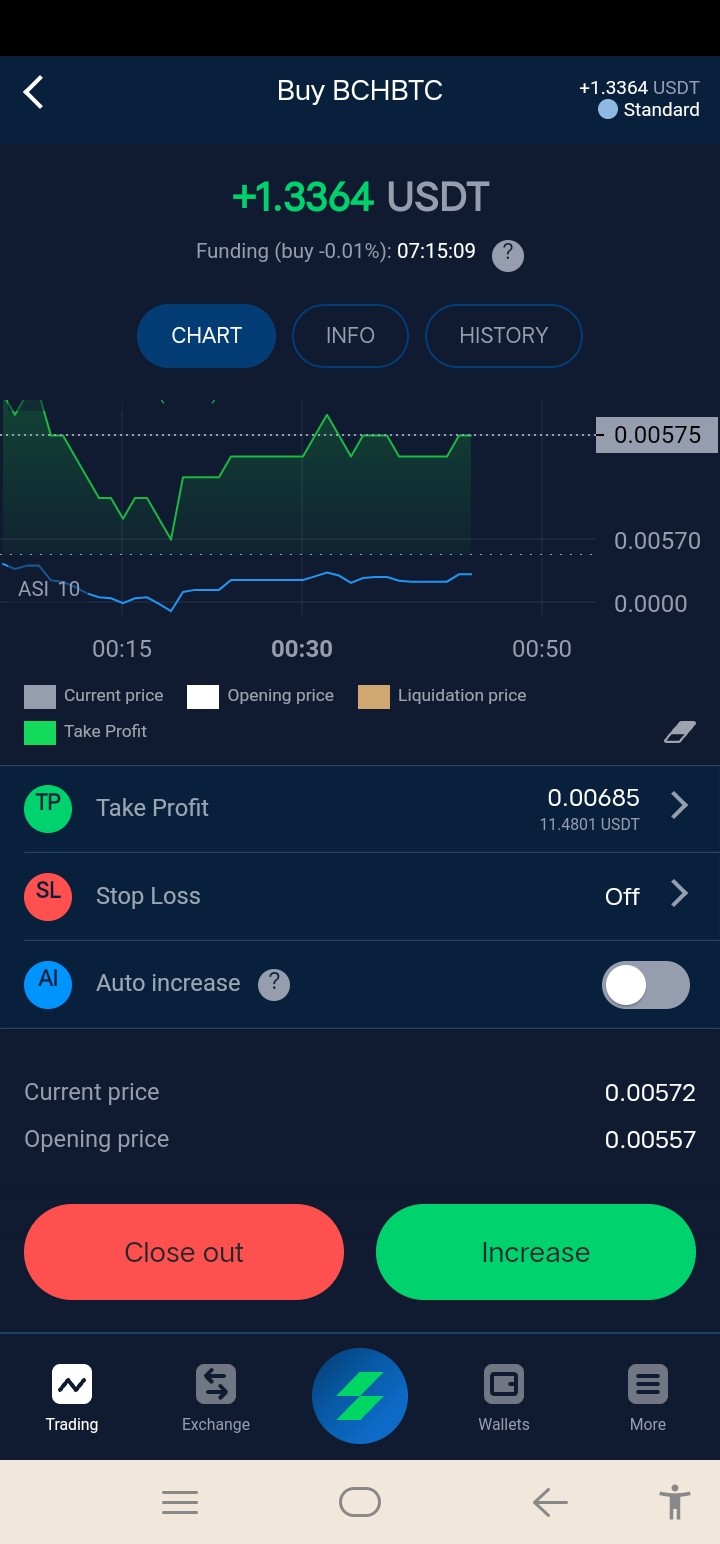Tap the system home button
Viewport: 720px width, 1544px height.
pos(360,1502)
